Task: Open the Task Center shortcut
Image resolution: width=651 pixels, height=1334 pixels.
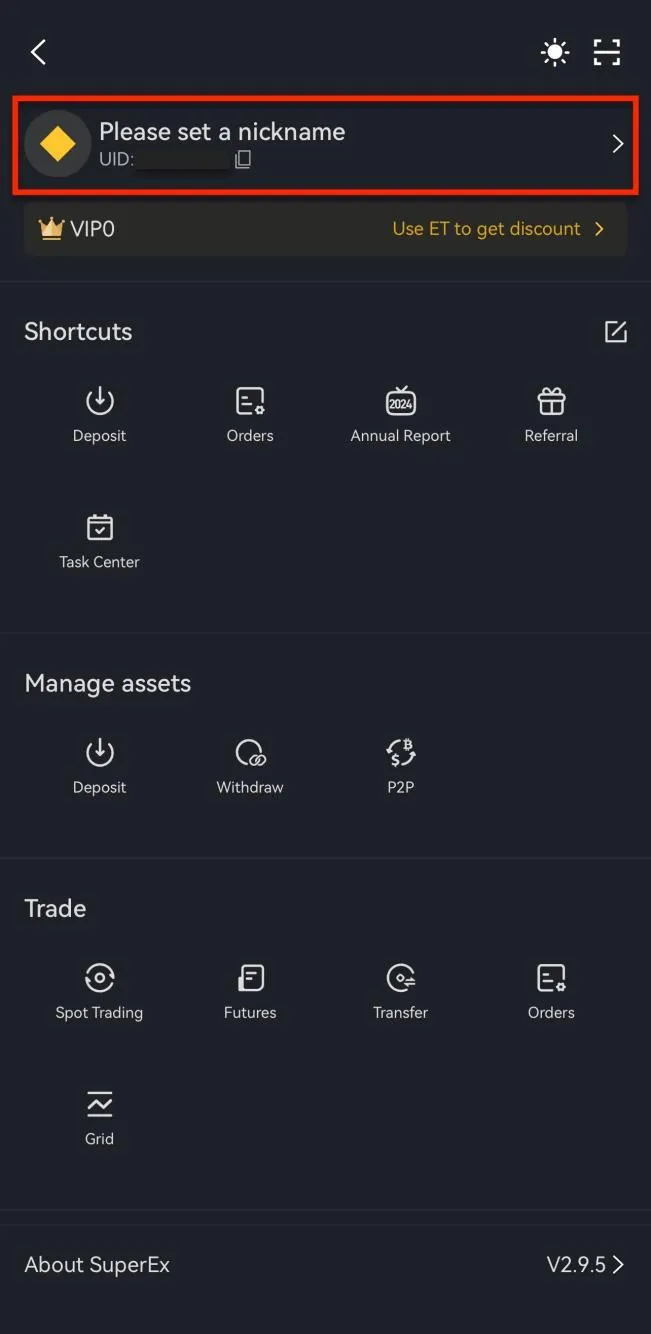Action: 99,540
